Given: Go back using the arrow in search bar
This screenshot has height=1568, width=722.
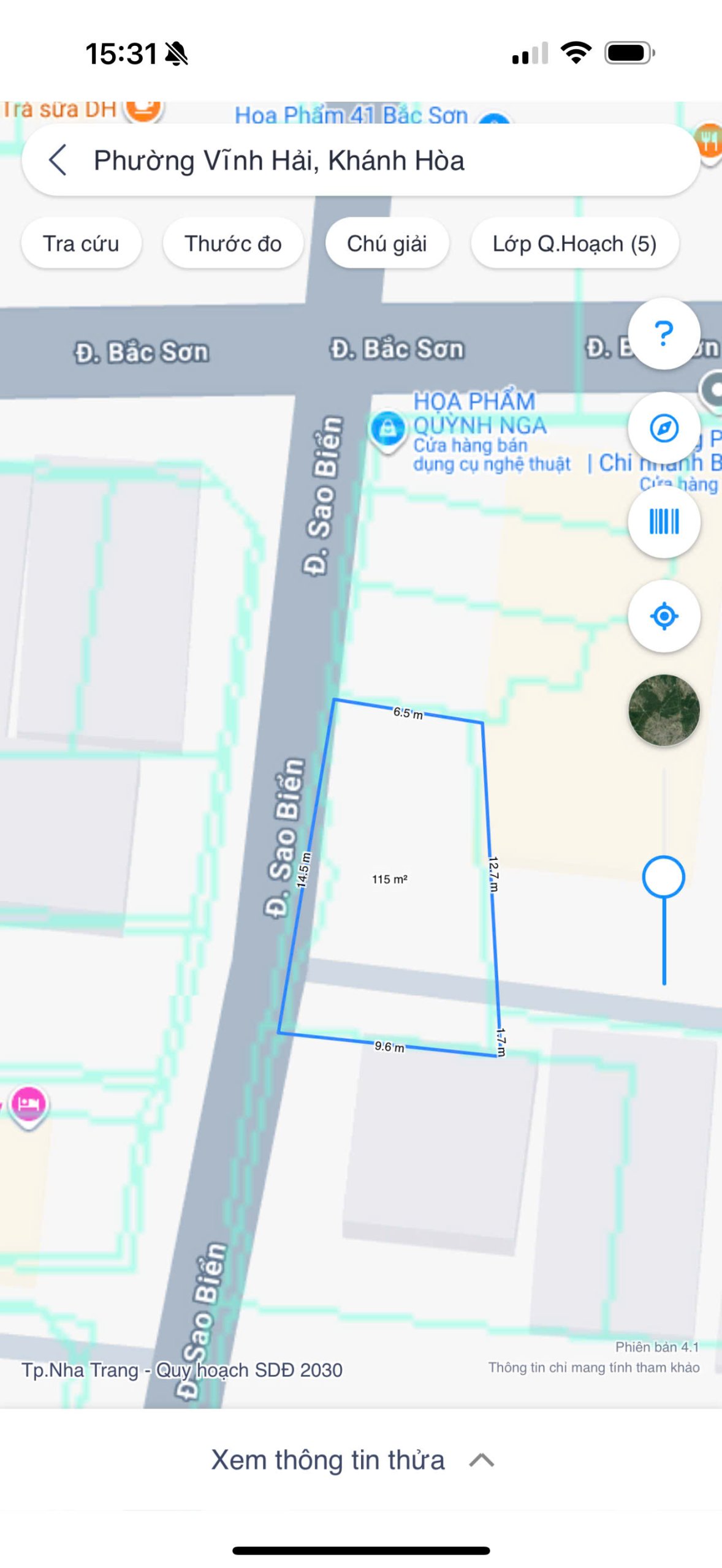Looking at the screenshot, I should tap(58, 160).
